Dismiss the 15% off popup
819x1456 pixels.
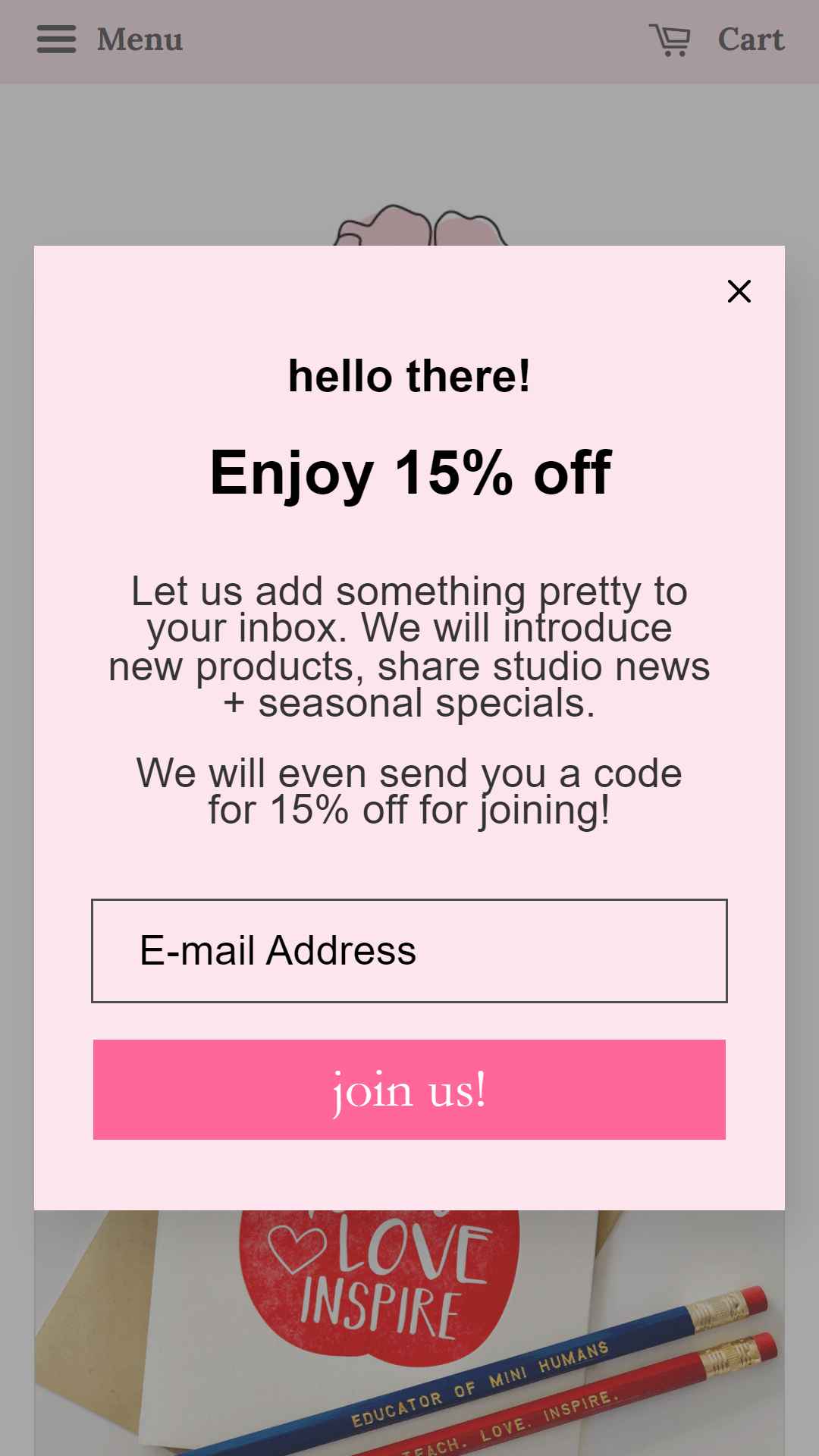pos(739,291)
